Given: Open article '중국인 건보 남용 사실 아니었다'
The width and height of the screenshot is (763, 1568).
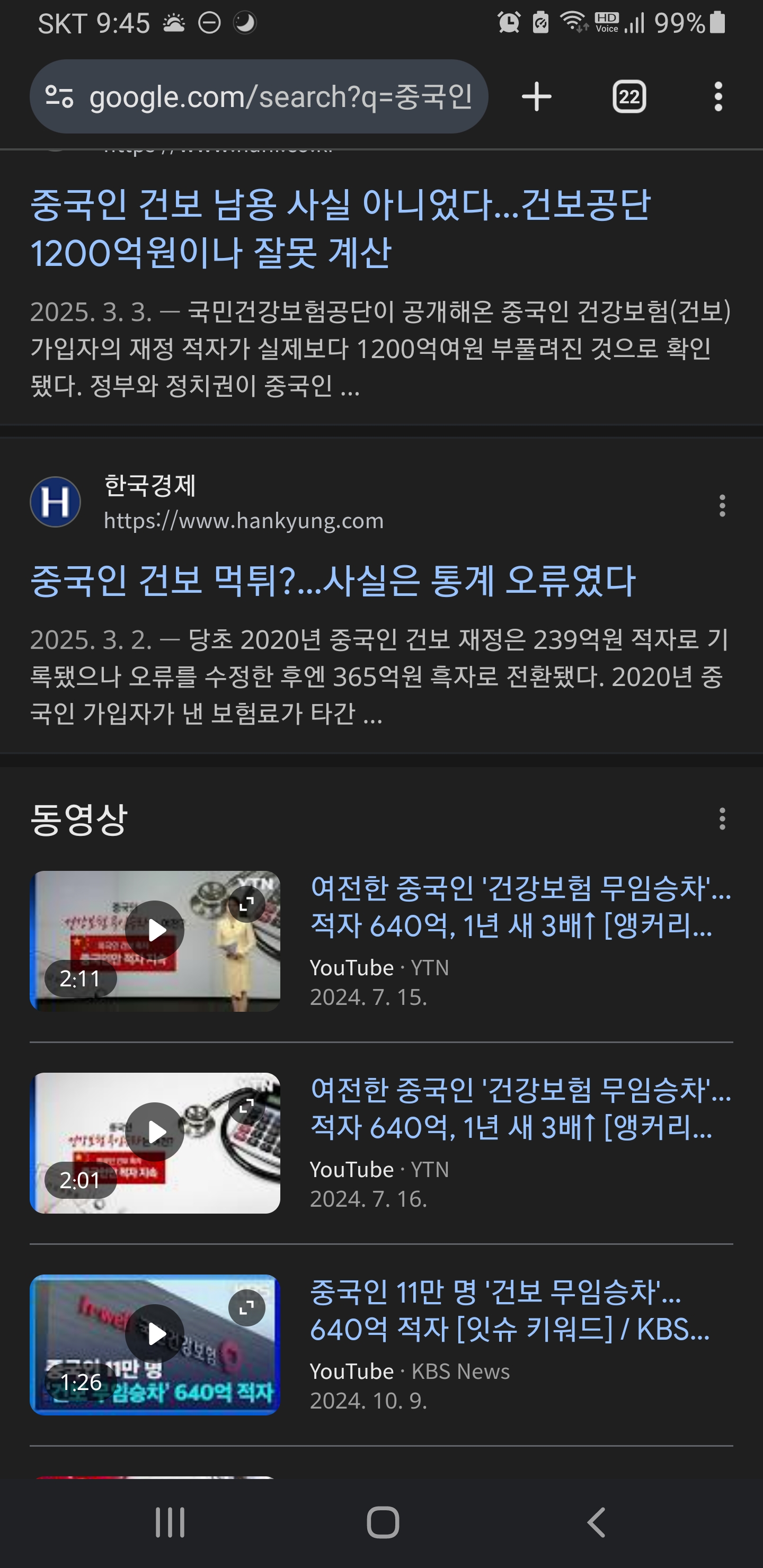Looking at the screenshot, I should (341, 228).
